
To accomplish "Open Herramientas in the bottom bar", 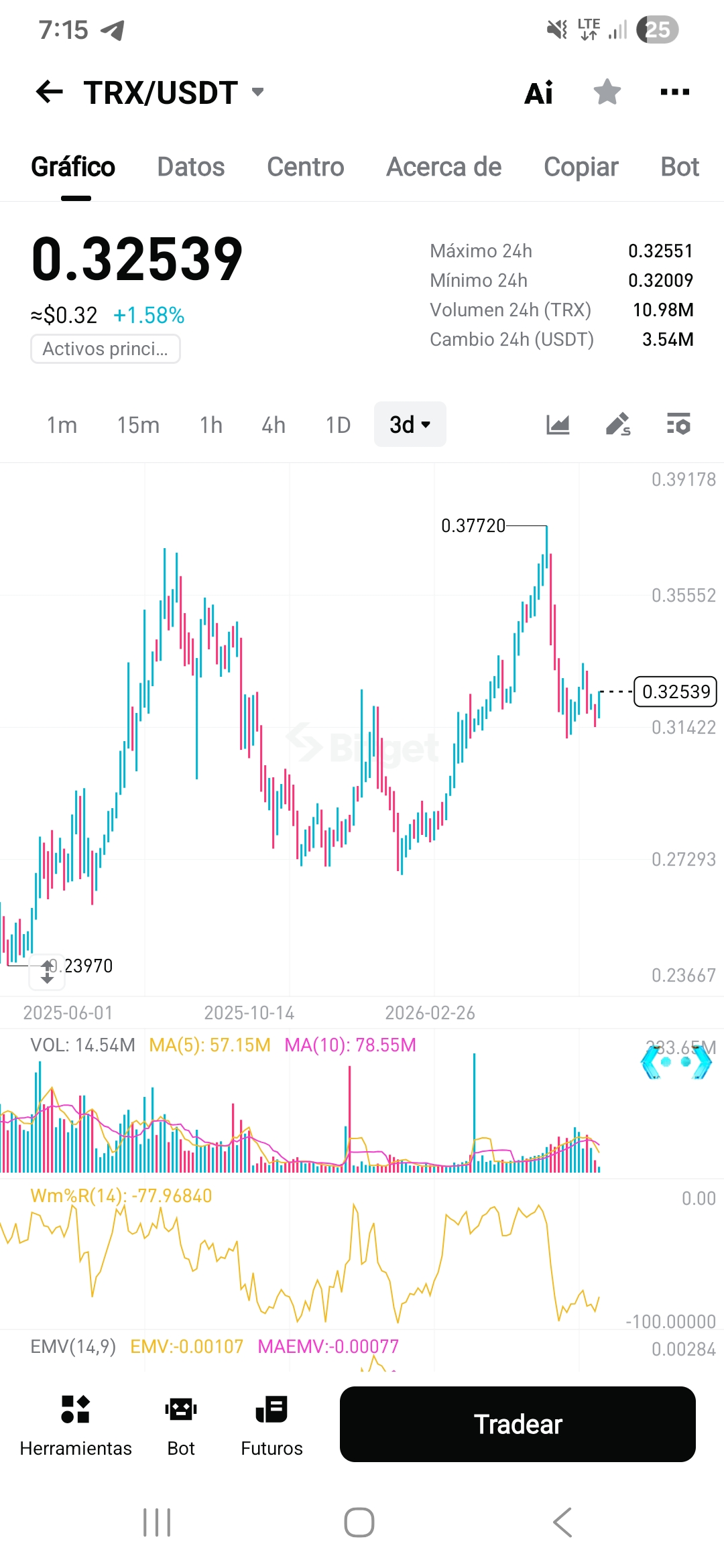I will (76, 1425).
